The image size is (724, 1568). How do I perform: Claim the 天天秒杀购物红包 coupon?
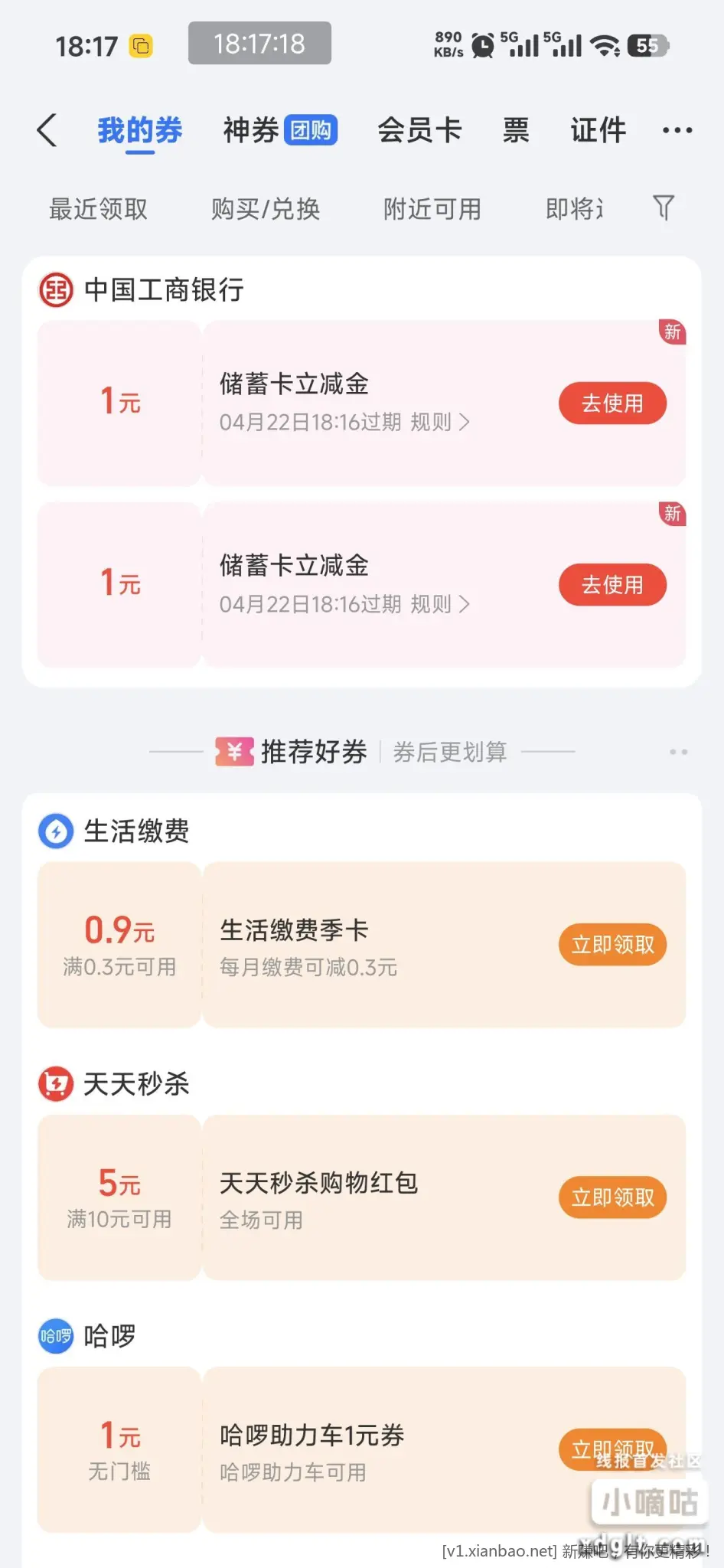pos(612,1197)
